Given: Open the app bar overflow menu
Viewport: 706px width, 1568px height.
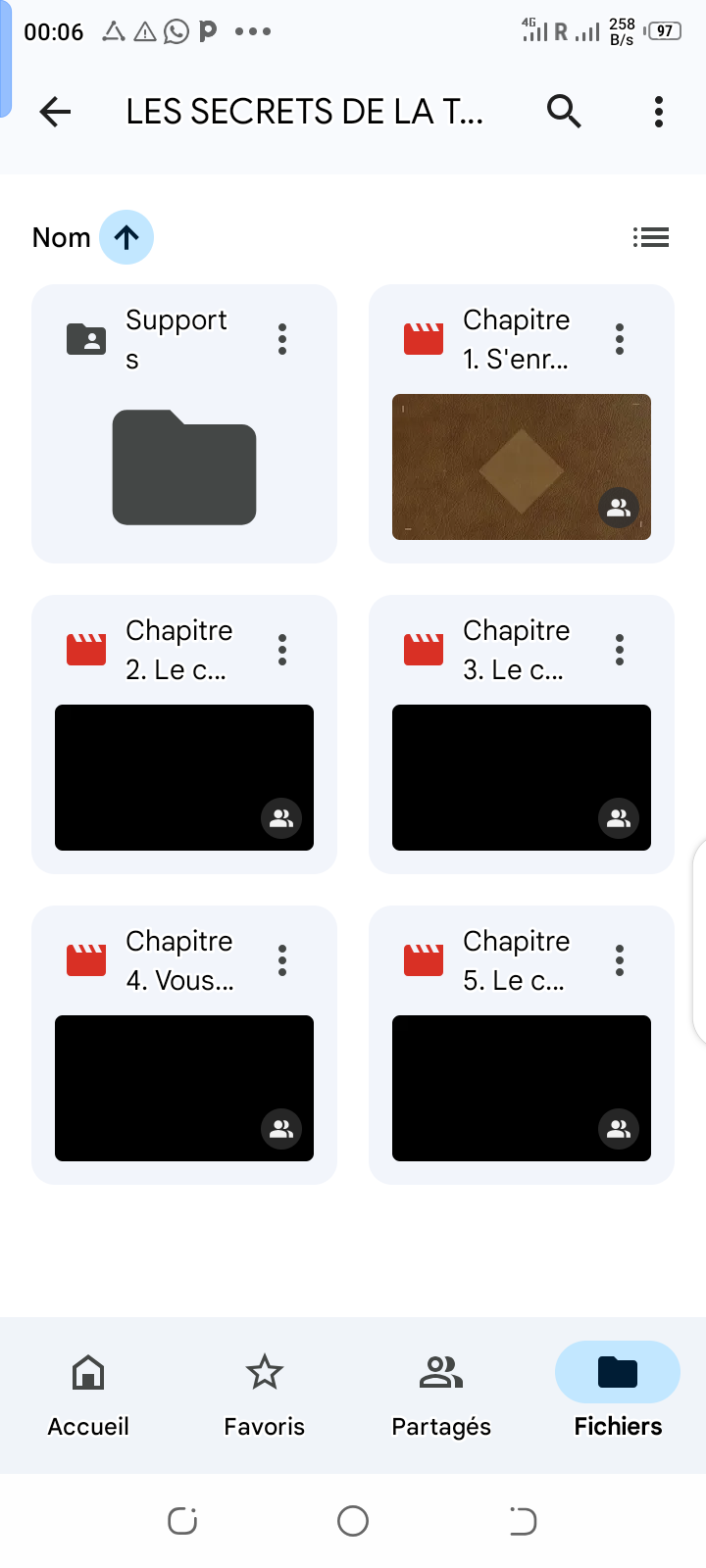Looking at the screenshot, I should (659, 112).
